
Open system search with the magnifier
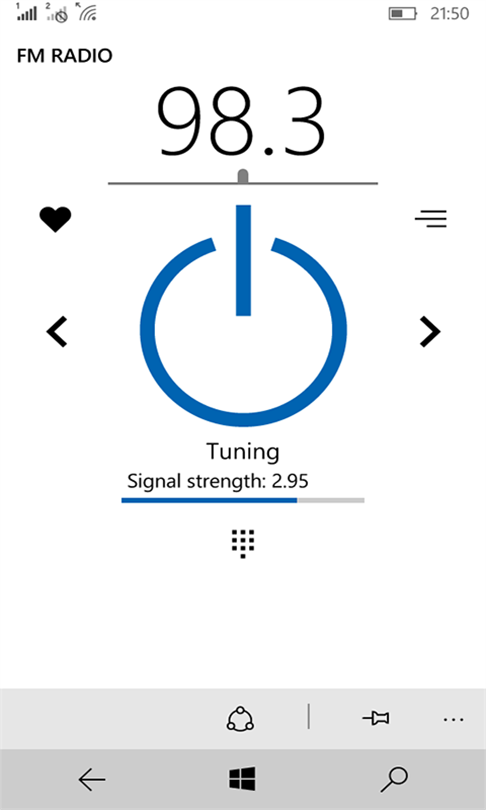point(394,780)
